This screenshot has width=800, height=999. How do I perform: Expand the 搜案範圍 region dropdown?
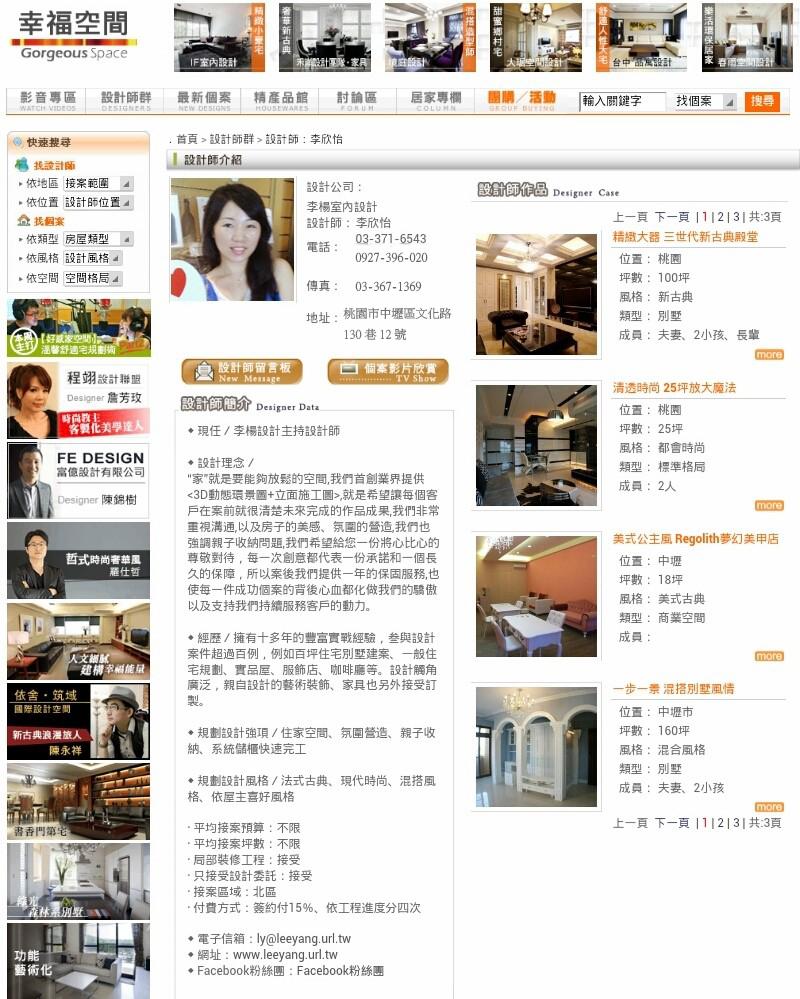[98, 184]
